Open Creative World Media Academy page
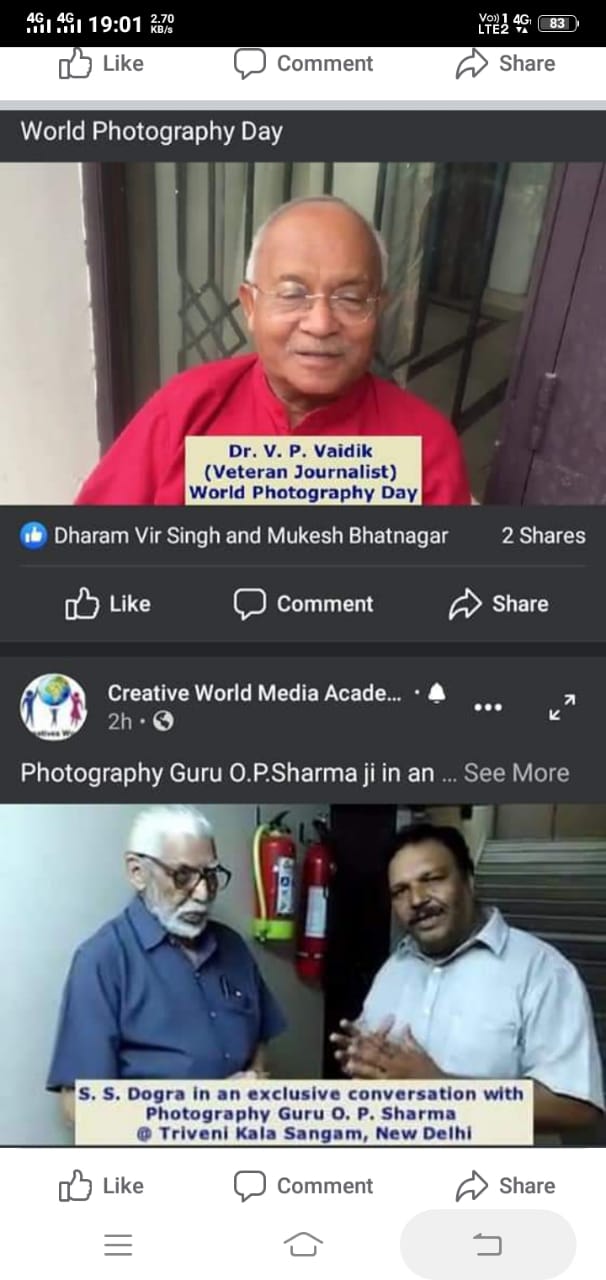This screenshot has width=606, height=1280. pyautogui.click(x=254, y=693)
